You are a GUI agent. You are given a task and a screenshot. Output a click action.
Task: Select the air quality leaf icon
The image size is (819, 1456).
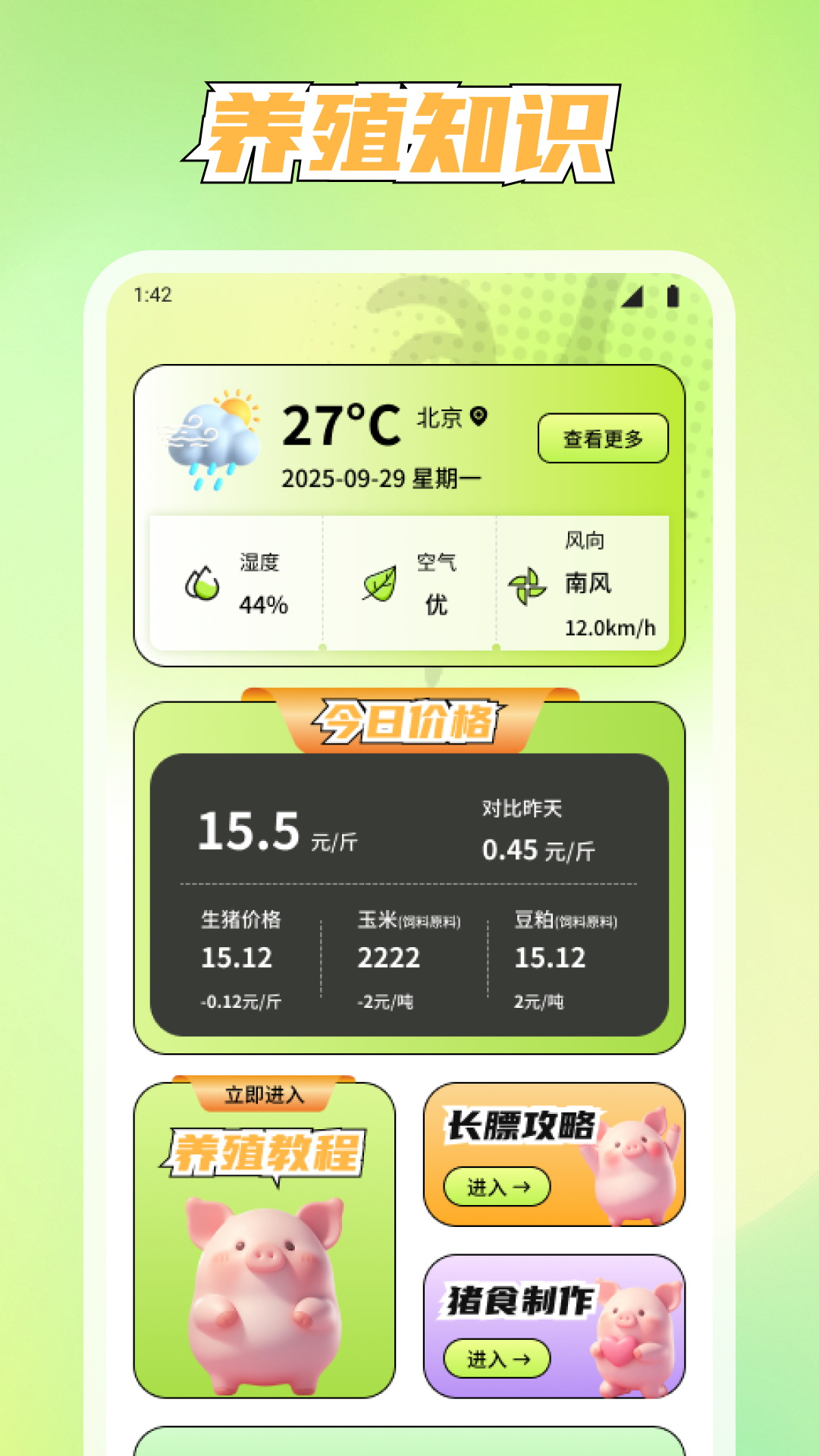pos(381,582)
